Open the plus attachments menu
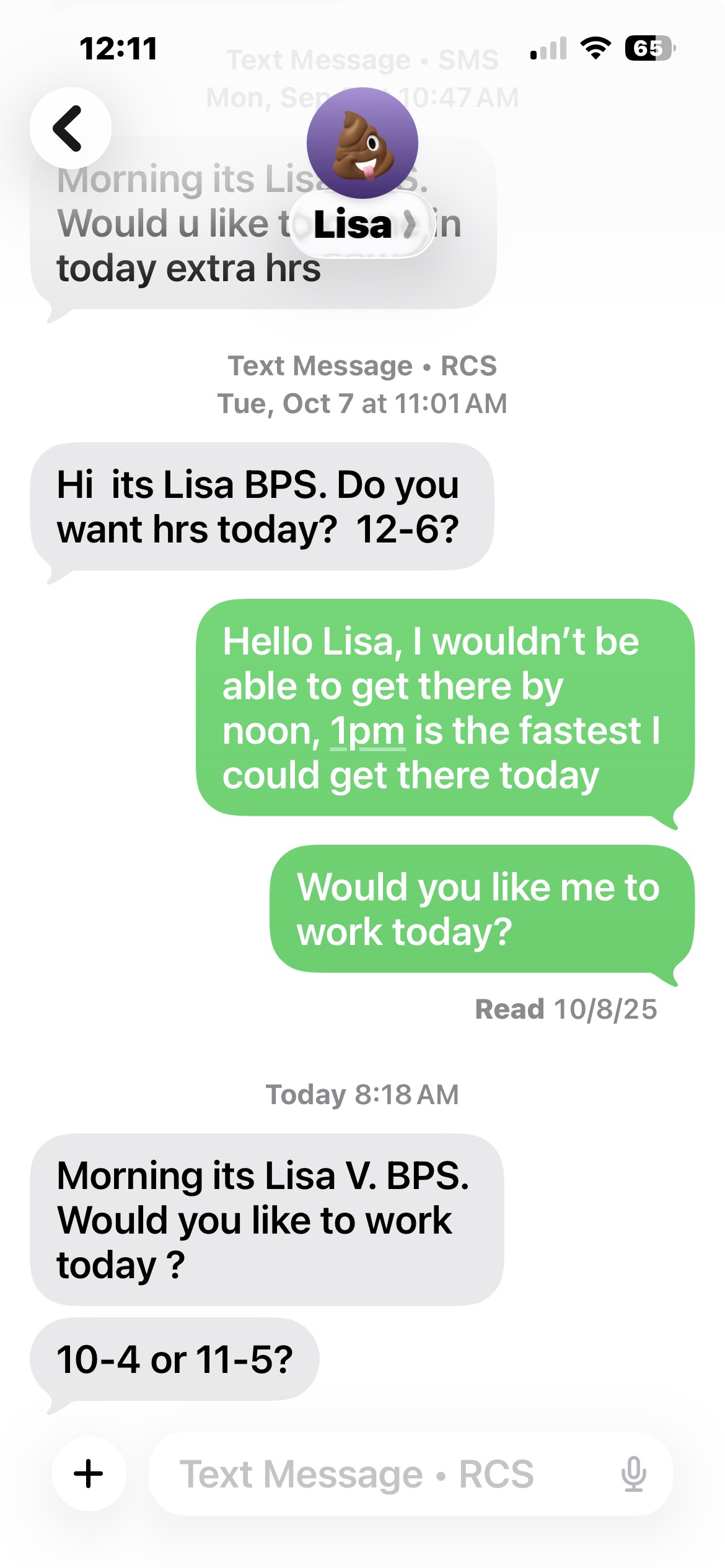 [x=89, y=1473]
